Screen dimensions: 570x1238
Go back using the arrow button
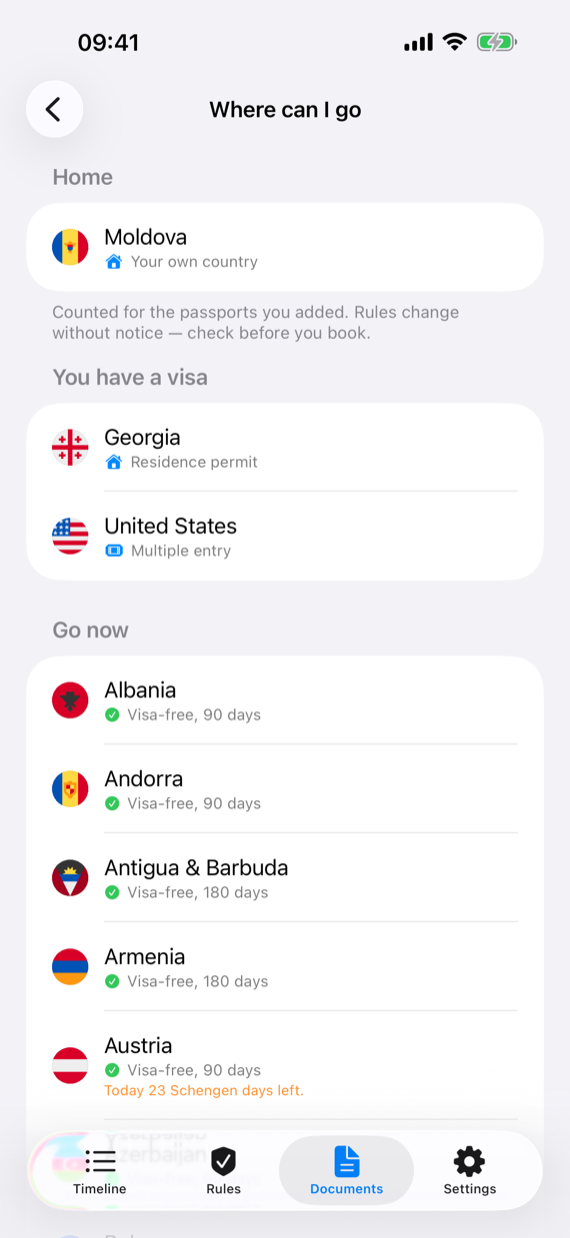click(x=54, y=109)
